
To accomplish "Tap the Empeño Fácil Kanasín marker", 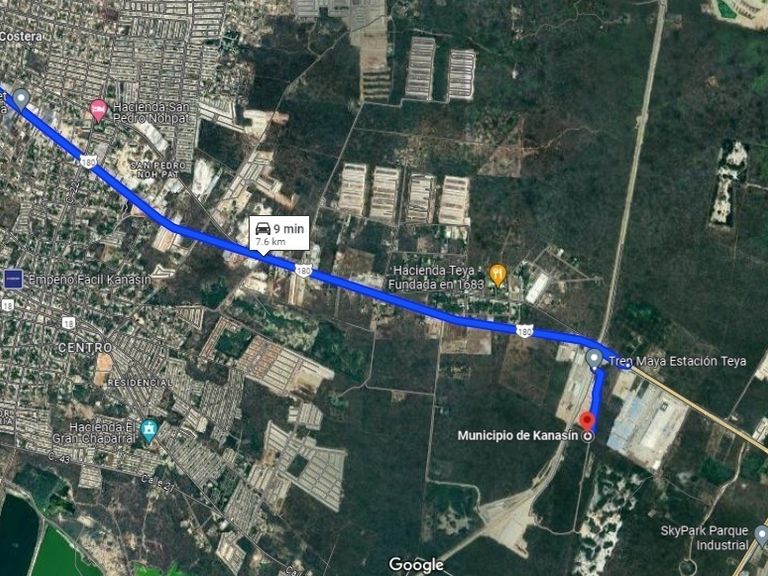I will pyautogui.click(x=13, y=279).
